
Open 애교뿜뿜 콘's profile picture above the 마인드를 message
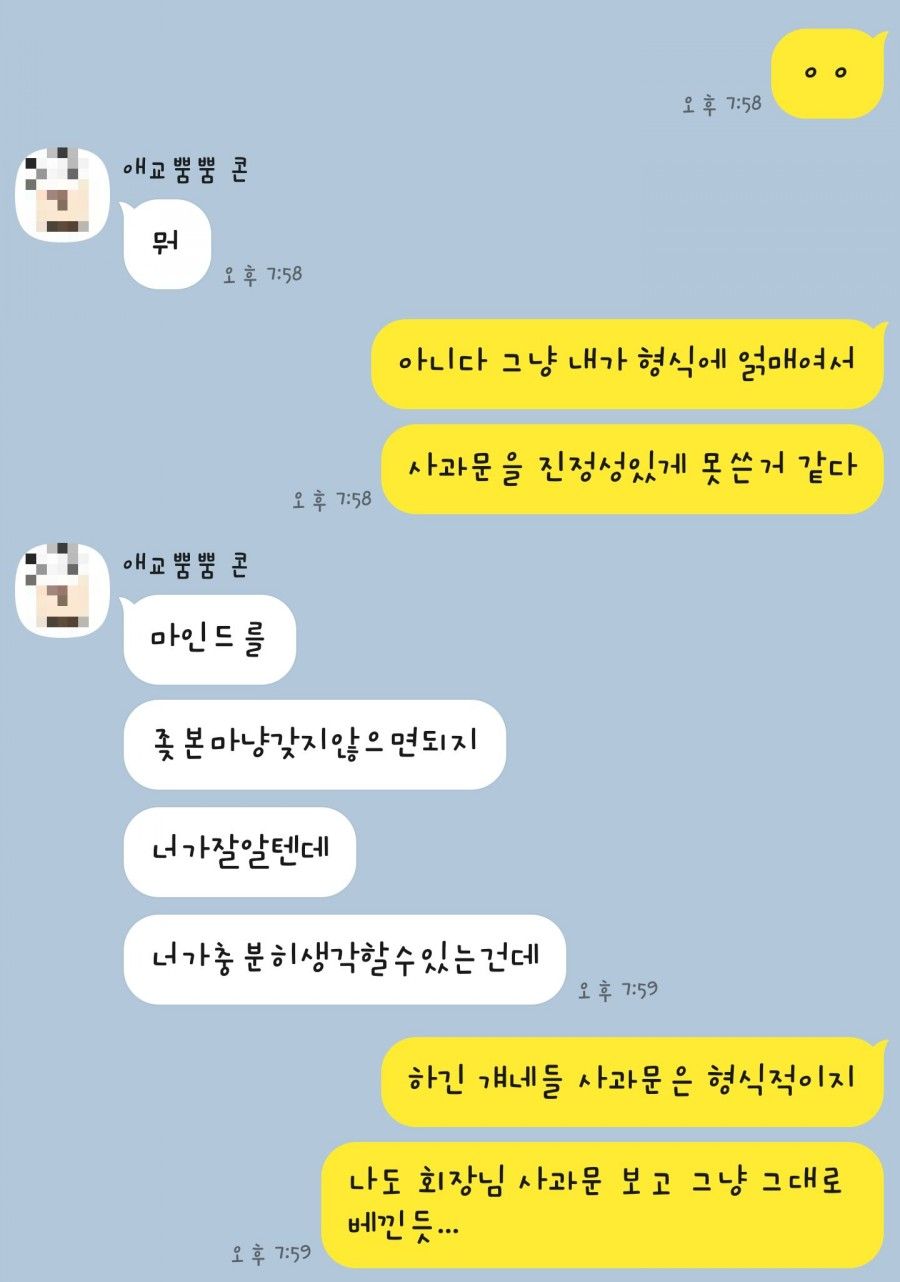pyautogui.click(x=62, y=590)
